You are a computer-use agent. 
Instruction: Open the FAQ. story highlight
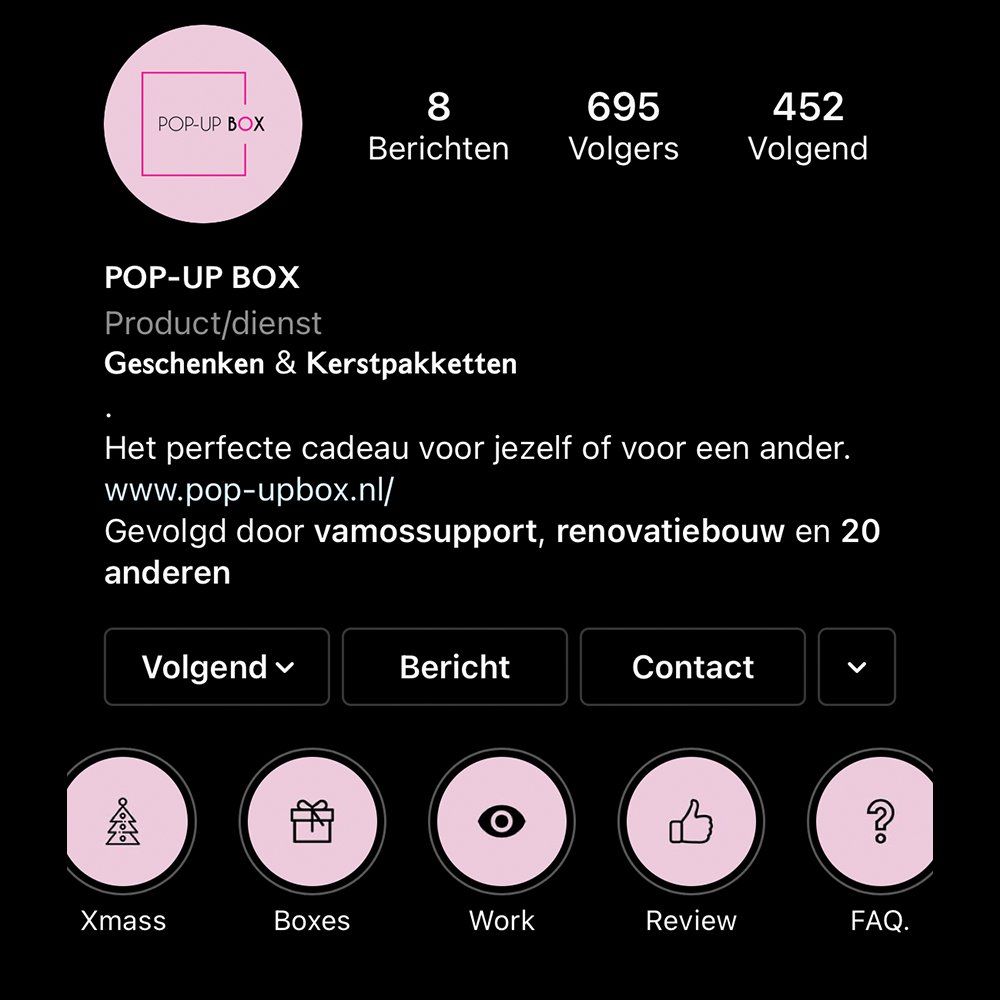coord(878,822)
